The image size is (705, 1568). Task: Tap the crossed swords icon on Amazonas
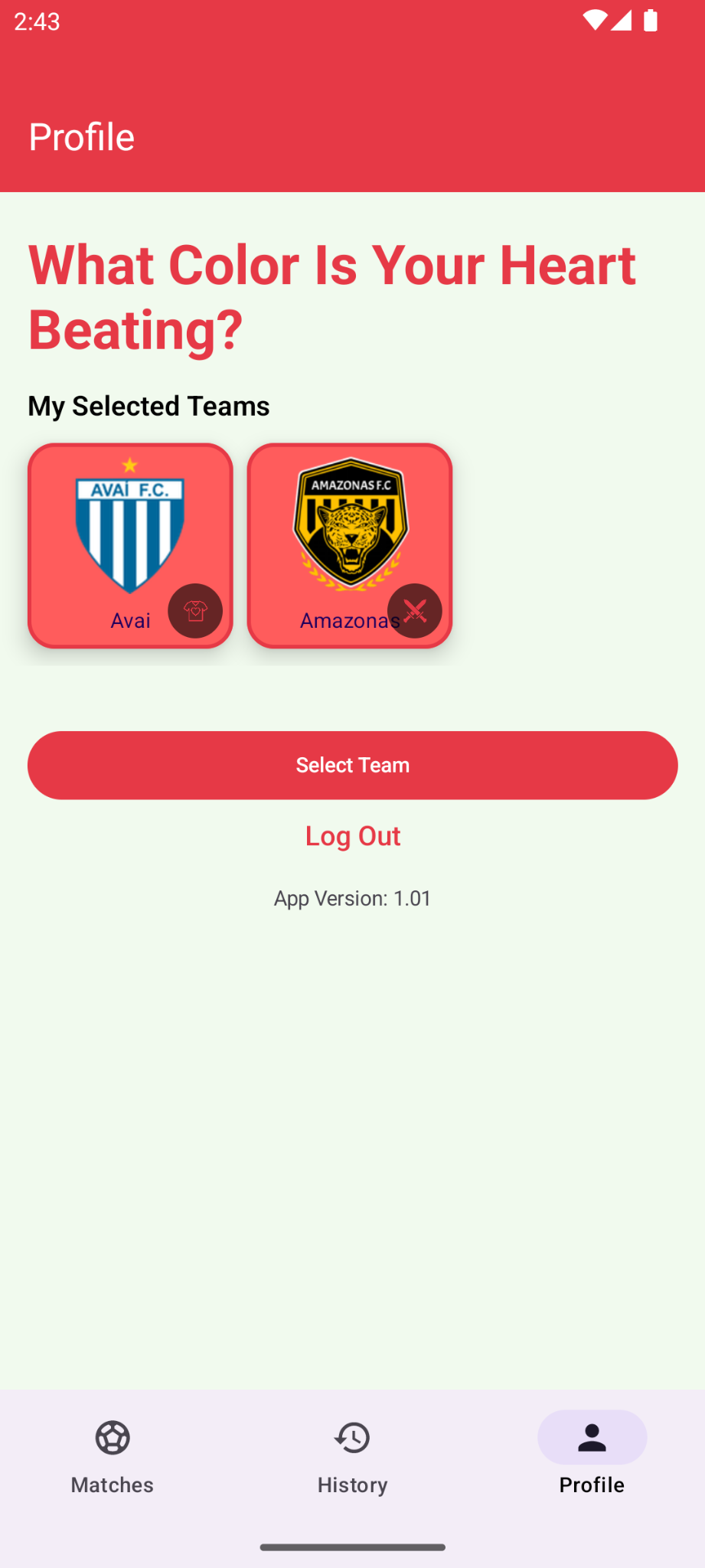415,611
